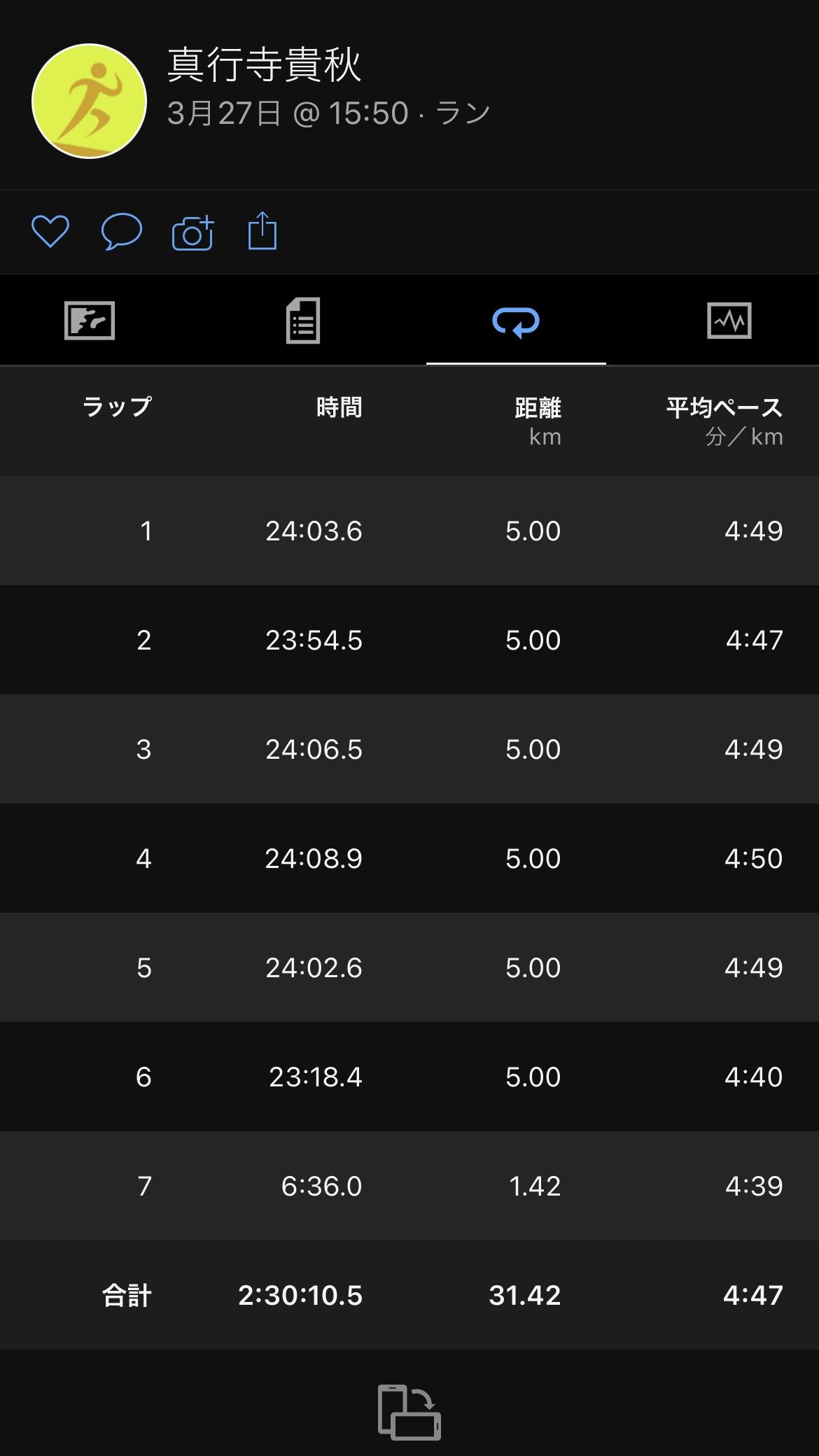
Task: Add a photo with the camera icon
Action: pyautogui.click(x=192, y=232)
